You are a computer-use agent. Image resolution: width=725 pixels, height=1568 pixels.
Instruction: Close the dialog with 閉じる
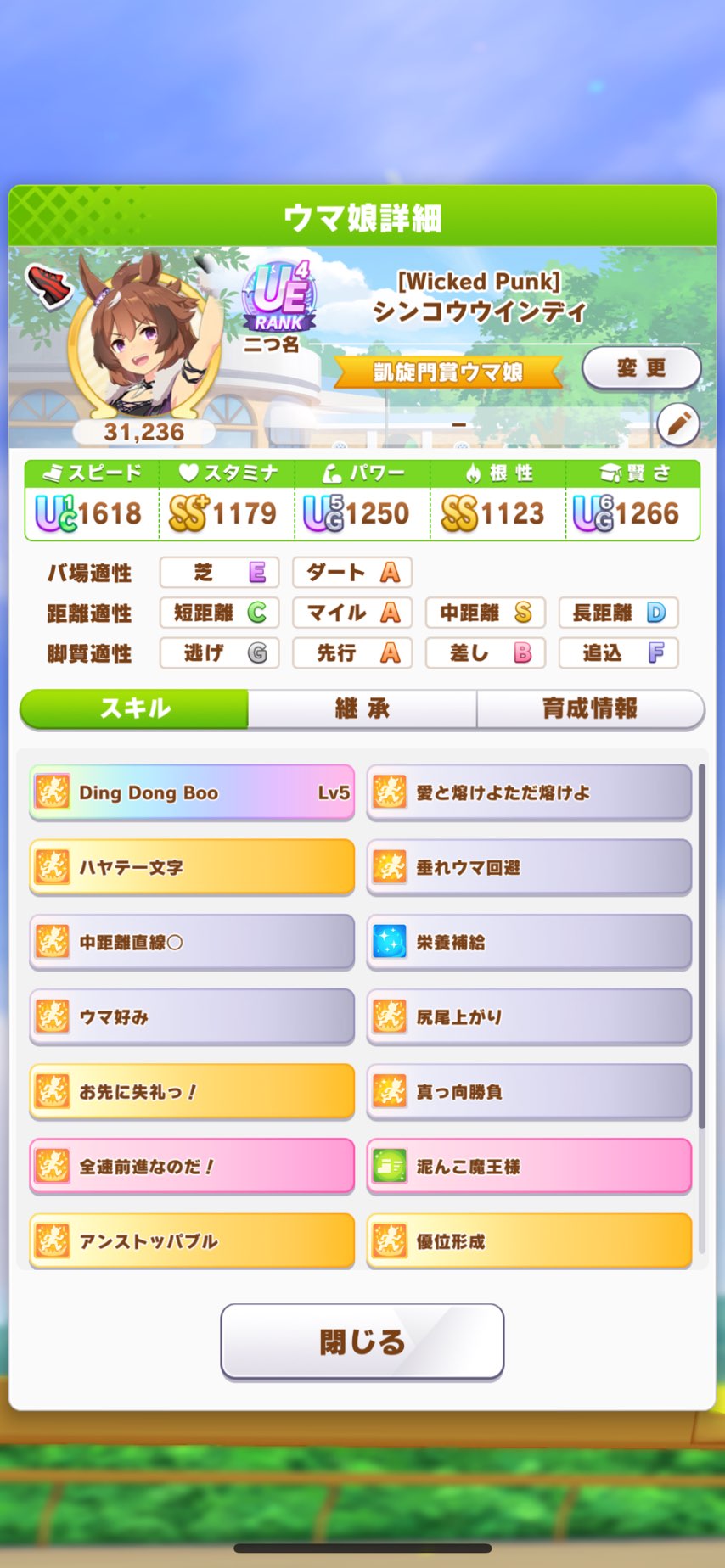point(362,1341)
